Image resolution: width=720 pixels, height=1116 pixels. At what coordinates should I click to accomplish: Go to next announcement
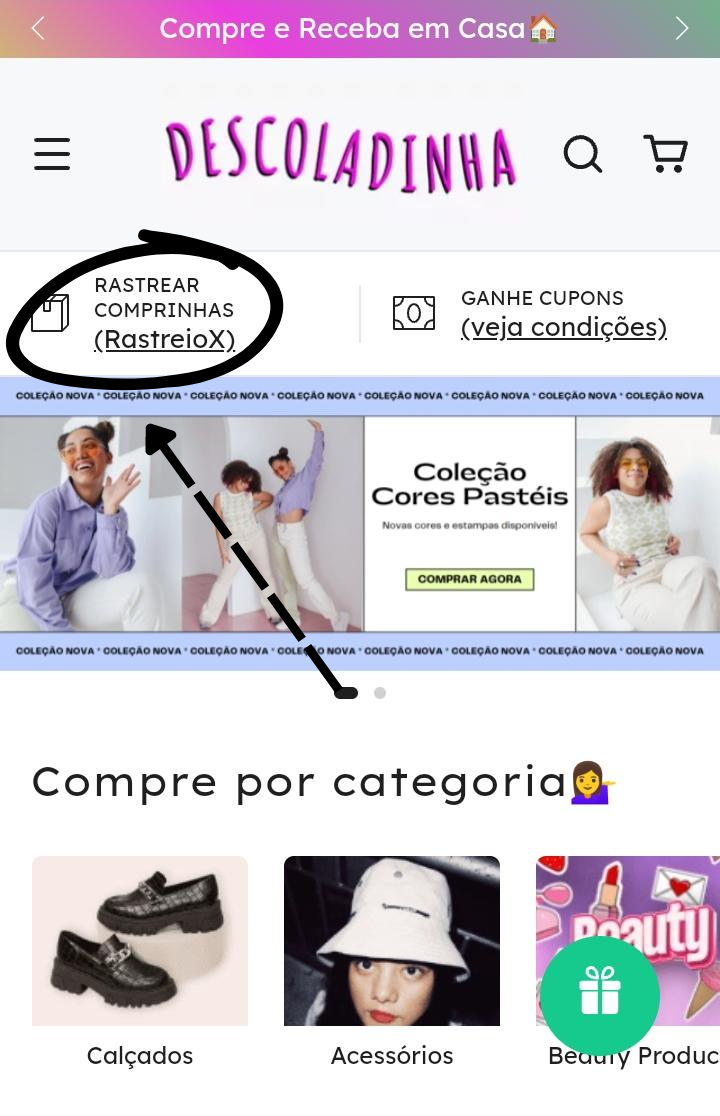click(682, 28)
